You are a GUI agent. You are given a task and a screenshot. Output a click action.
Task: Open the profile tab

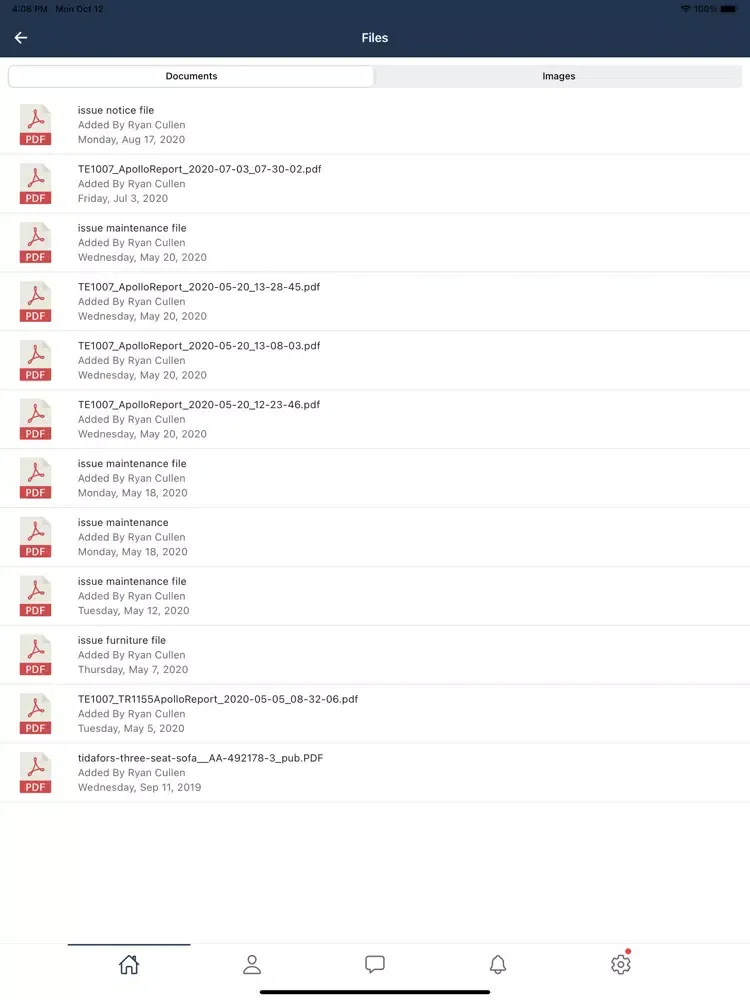click(252, 964)
